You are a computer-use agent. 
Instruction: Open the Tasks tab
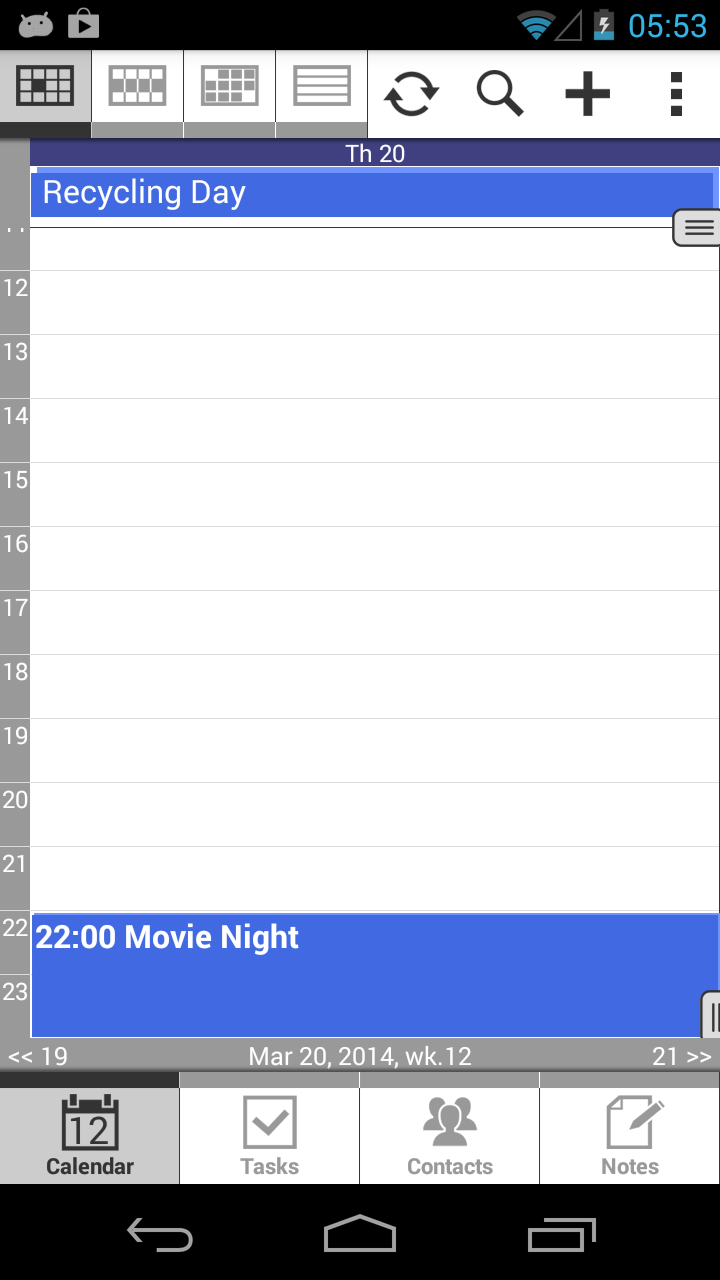[x=270, y=1136]
